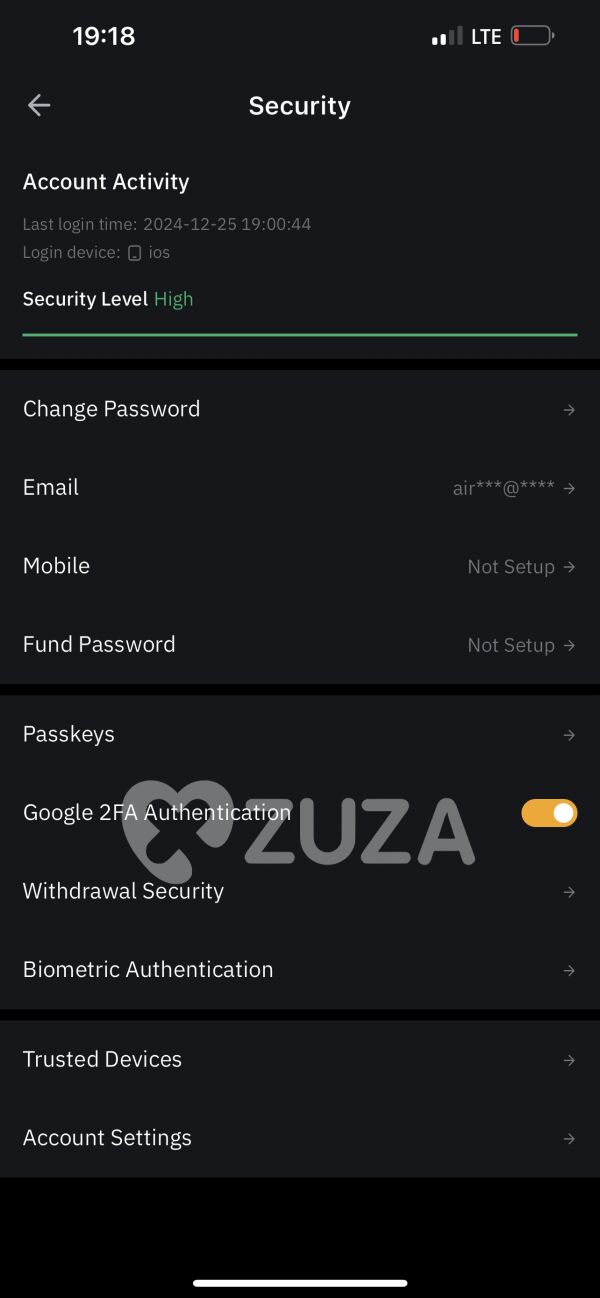600x1298 pixels.
Task: Turn off Google 2FA Authentication switch
Action: pos(549,813)
